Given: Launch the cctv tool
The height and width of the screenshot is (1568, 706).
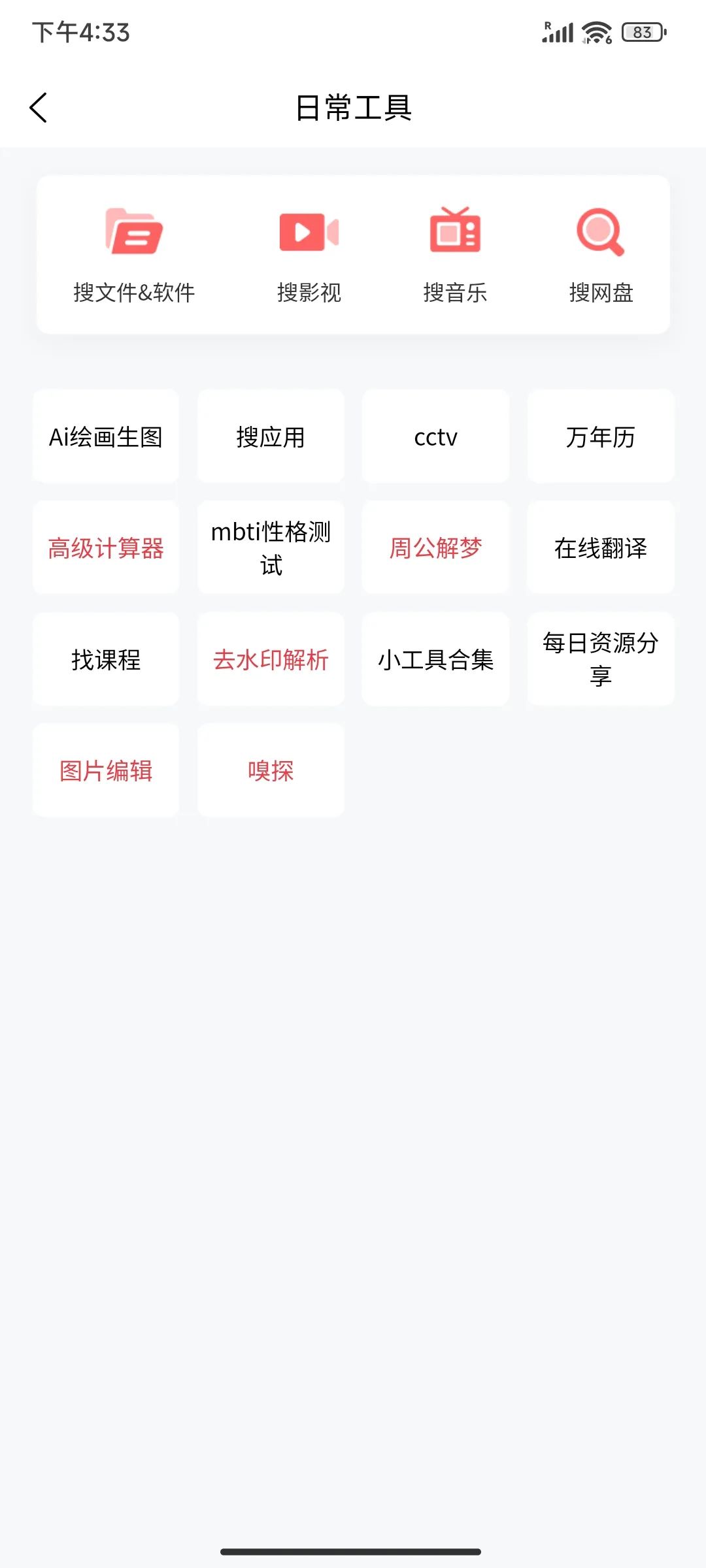Looking at the screenshot, I should point(435,436).
